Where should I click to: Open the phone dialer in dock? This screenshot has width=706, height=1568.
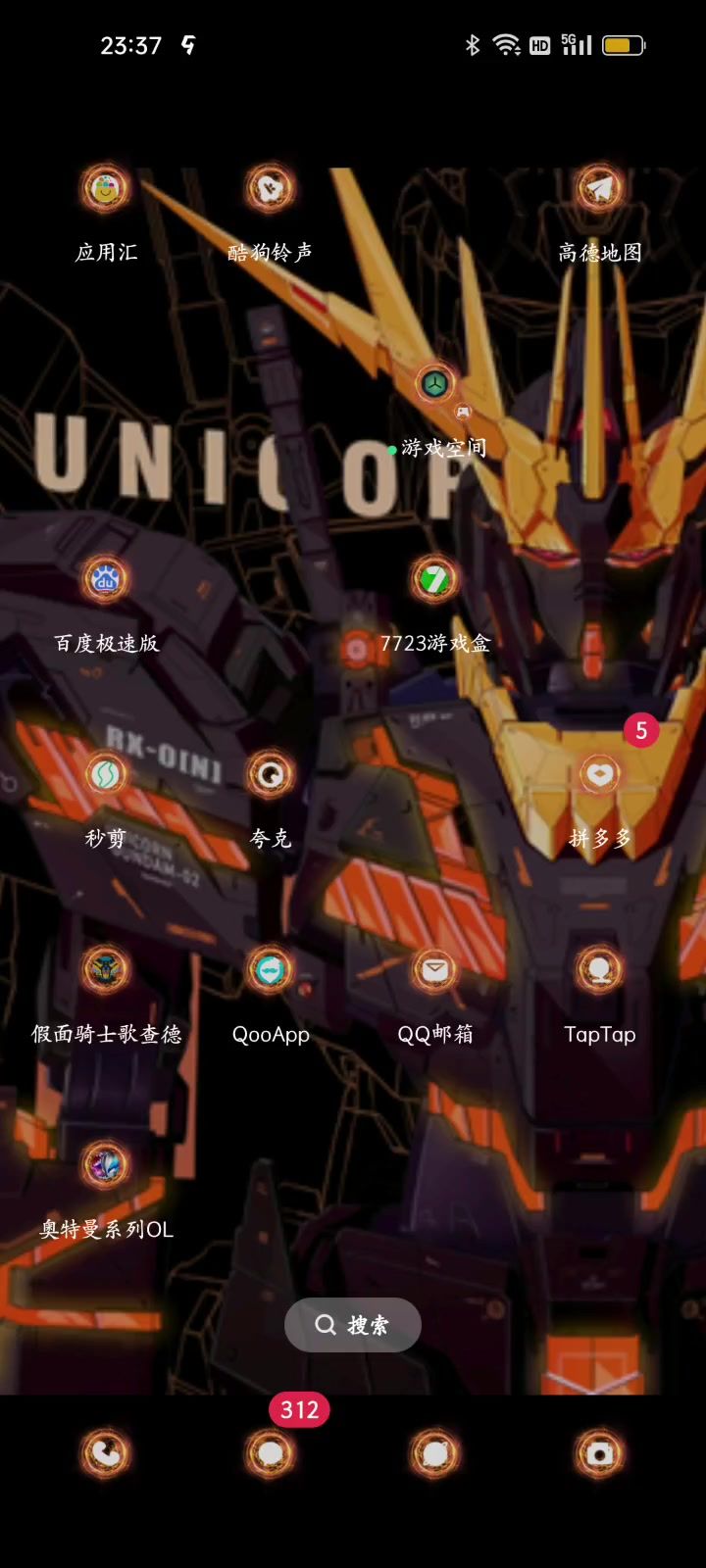pyautogui.click(x=106, y=1453)
